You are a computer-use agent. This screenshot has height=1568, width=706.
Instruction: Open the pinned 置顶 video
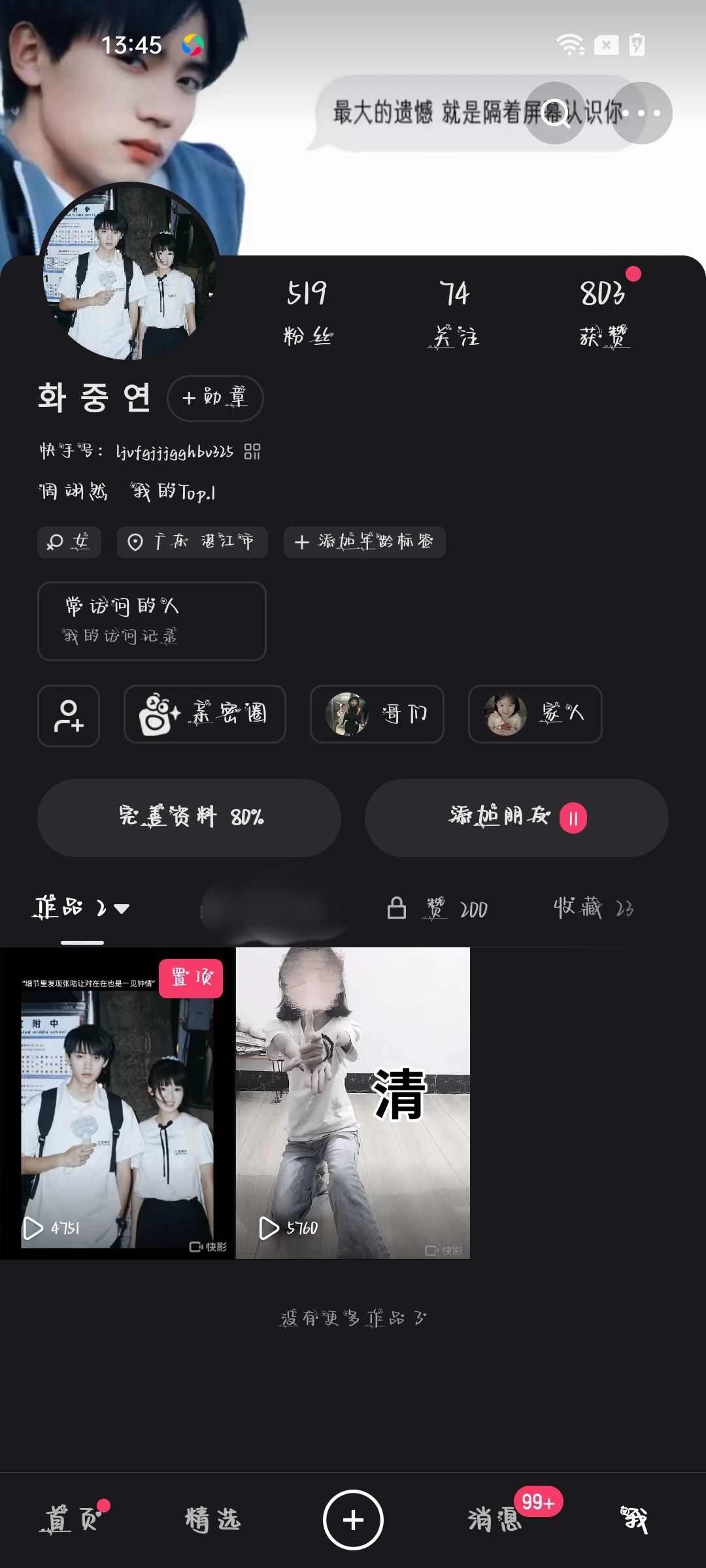tap(118, 1103)
